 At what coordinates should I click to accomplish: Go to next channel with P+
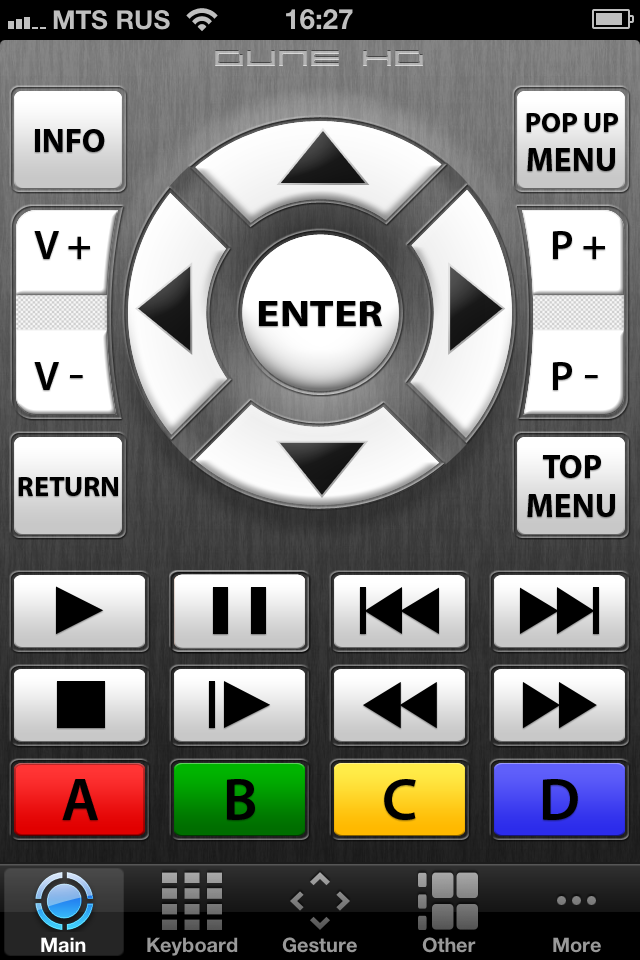click(x=578, y=247)
